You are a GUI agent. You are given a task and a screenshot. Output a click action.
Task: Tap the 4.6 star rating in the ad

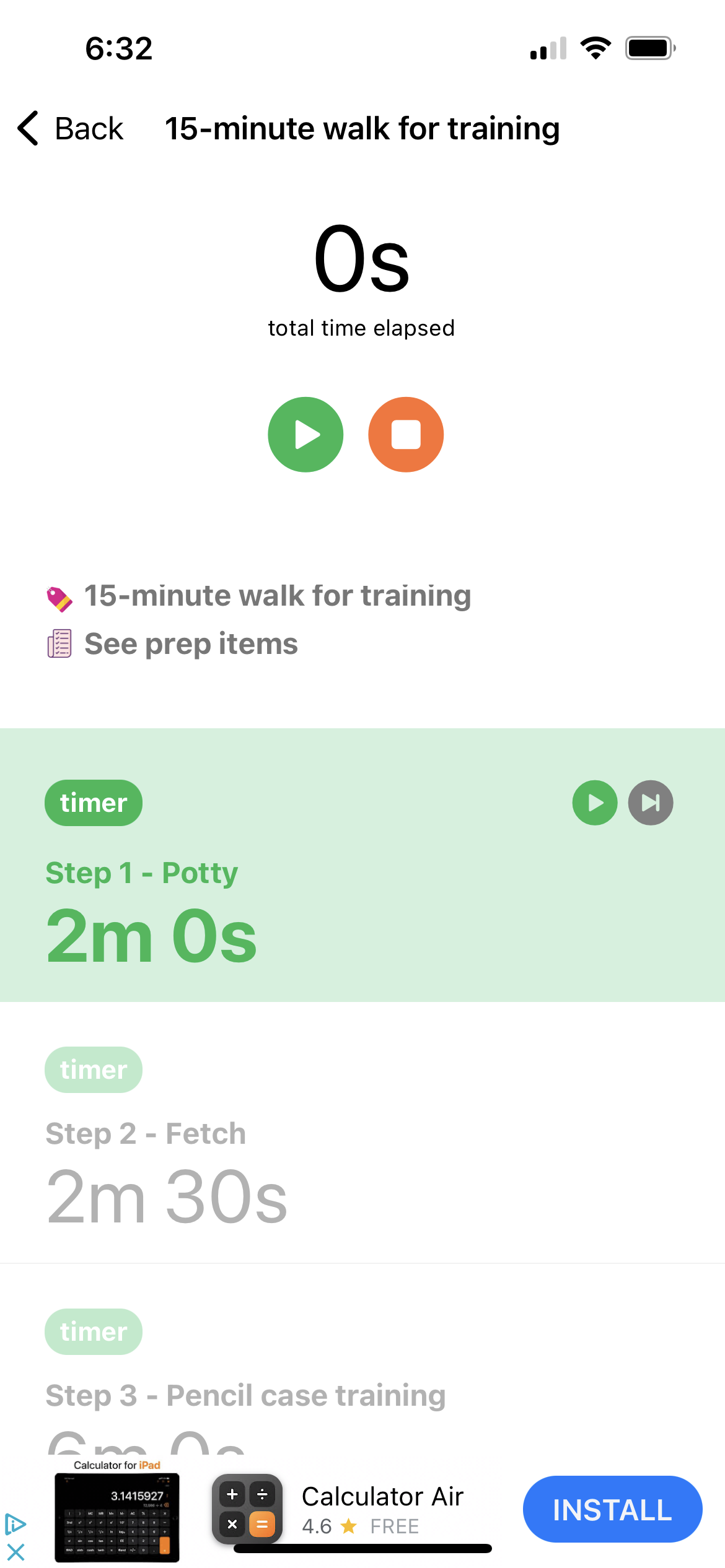[318, 1527]
